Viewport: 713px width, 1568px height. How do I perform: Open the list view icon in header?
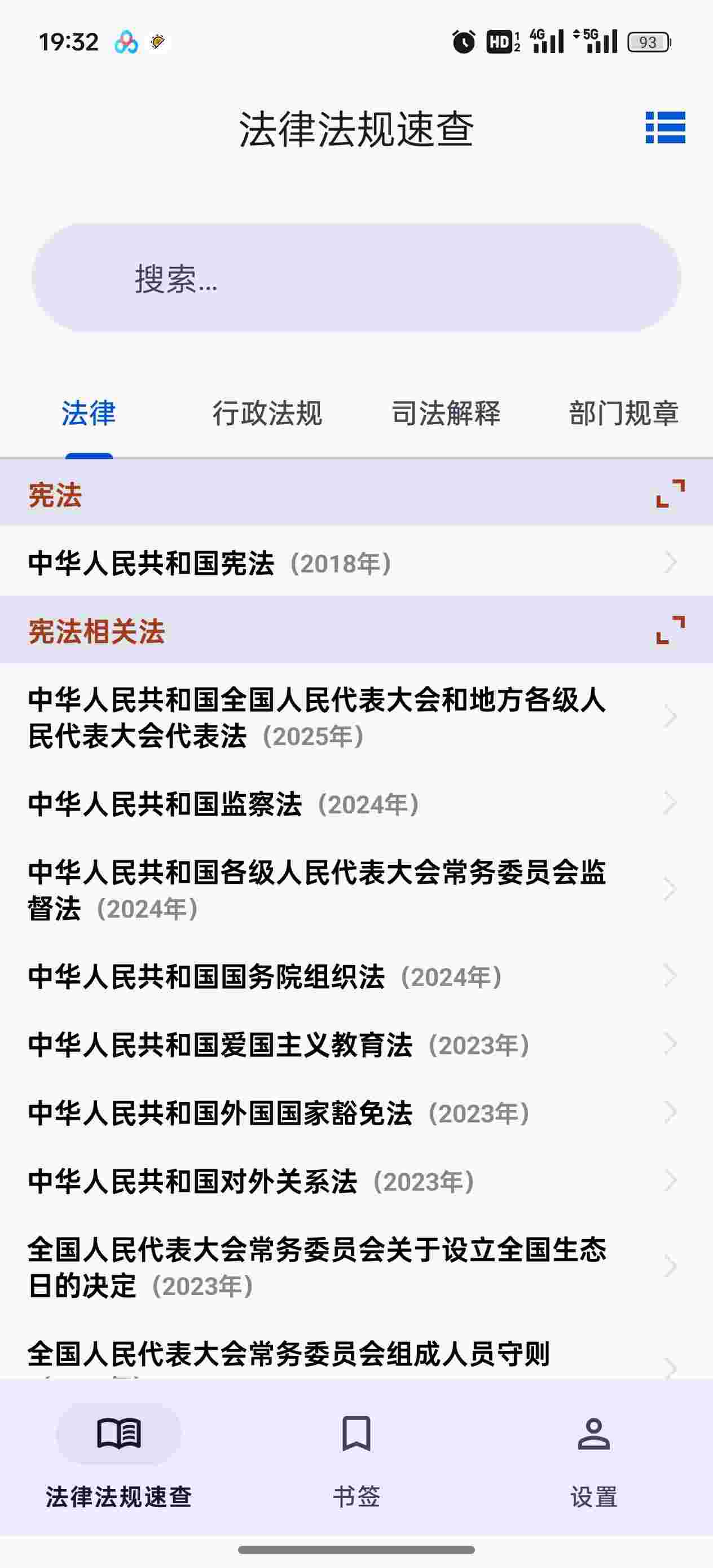click(665, 127)
